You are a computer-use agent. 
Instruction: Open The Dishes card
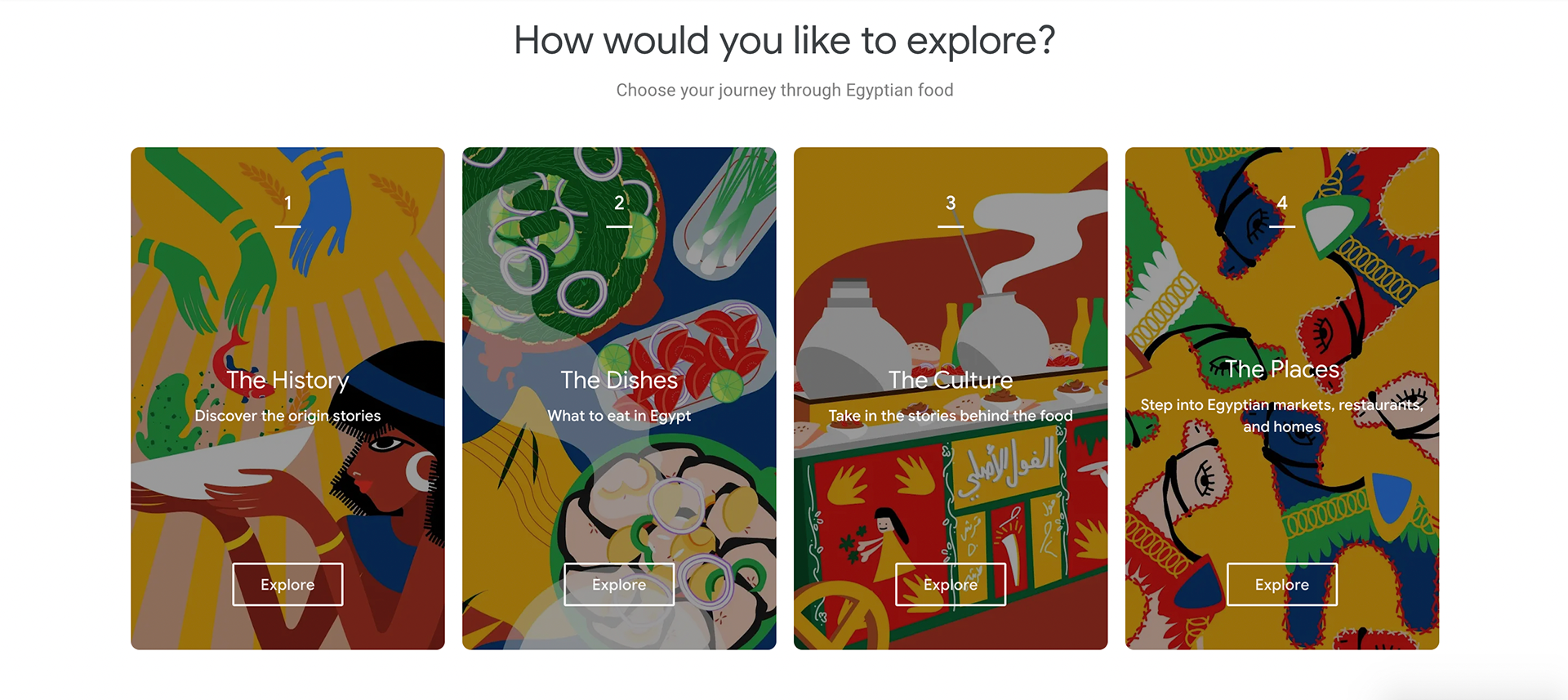(619, 381)
